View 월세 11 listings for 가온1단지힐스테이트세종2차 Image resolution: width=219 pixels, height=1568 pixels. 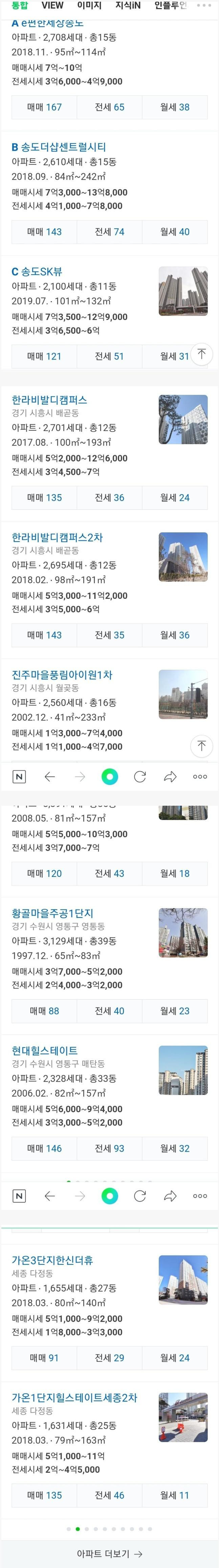(x=175, y=1495)
